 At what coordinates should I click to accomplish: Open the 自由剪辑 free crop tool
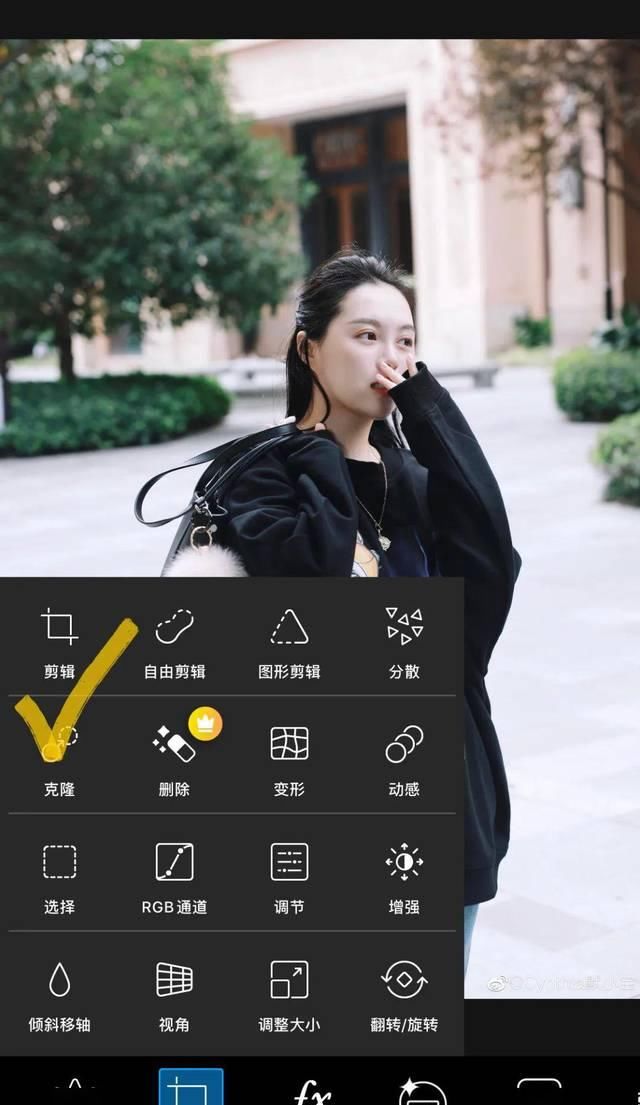click(174, 640)
